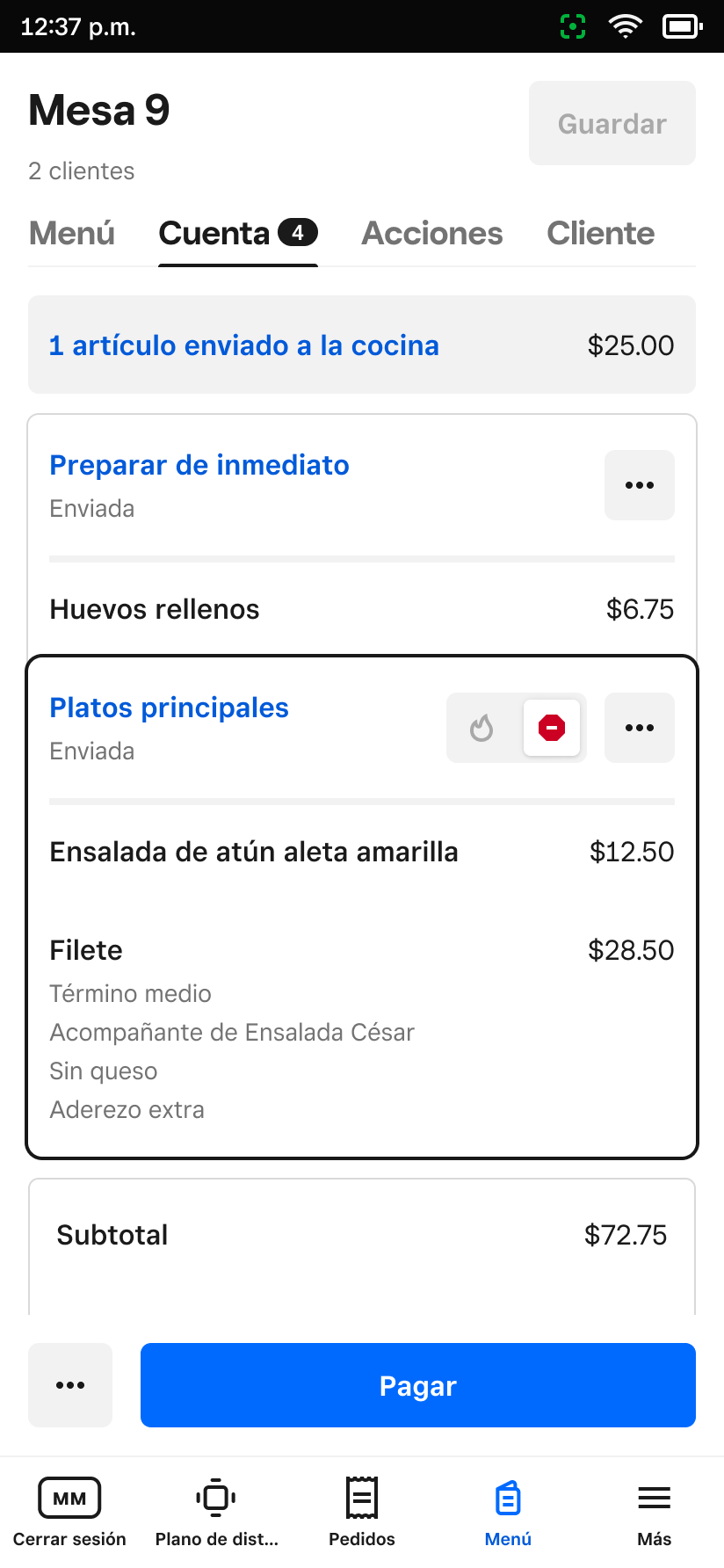Open Ensalada de atún aleta amarilla item
724x1568 pixels.
(x=362, y=852)
